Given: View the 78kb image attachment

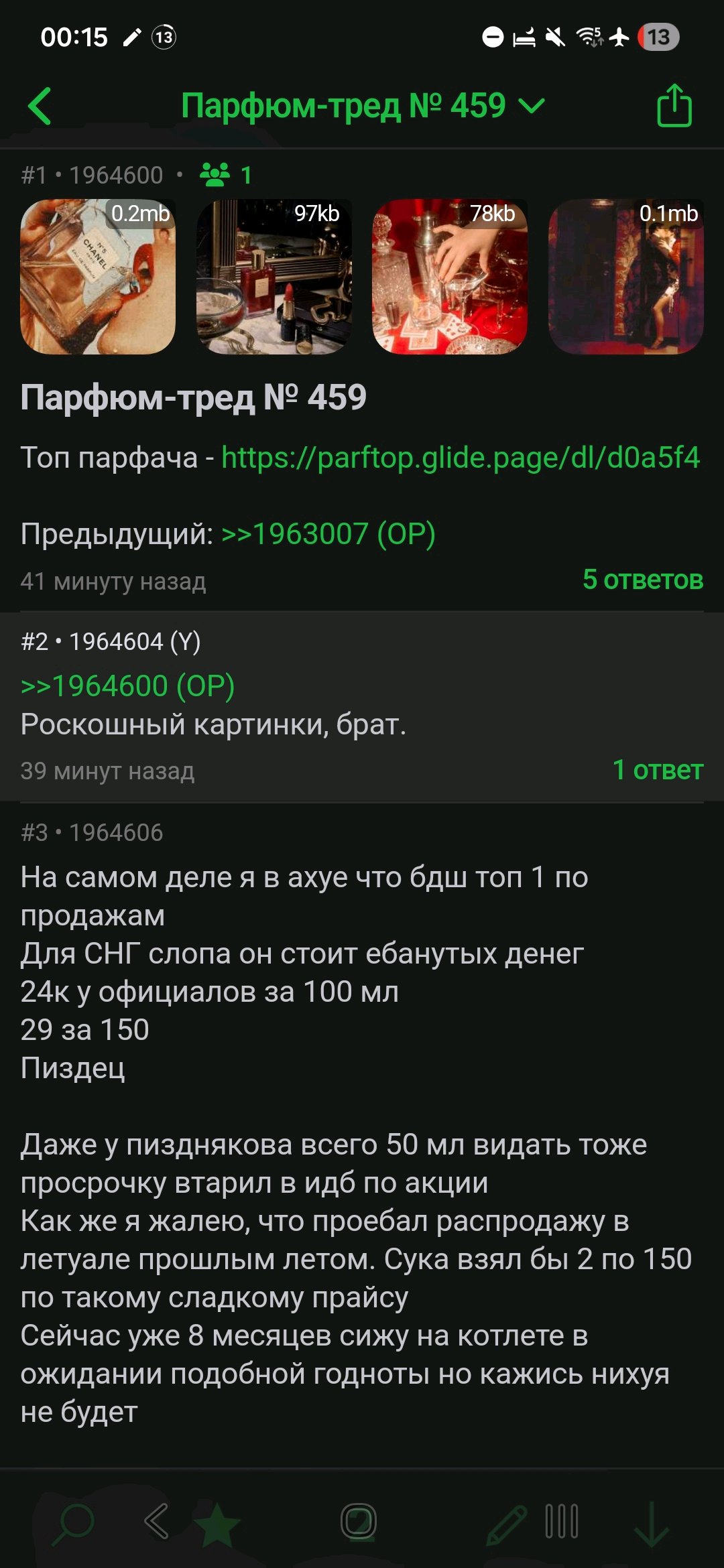Looking at the screenshot, I should point(450,277).
